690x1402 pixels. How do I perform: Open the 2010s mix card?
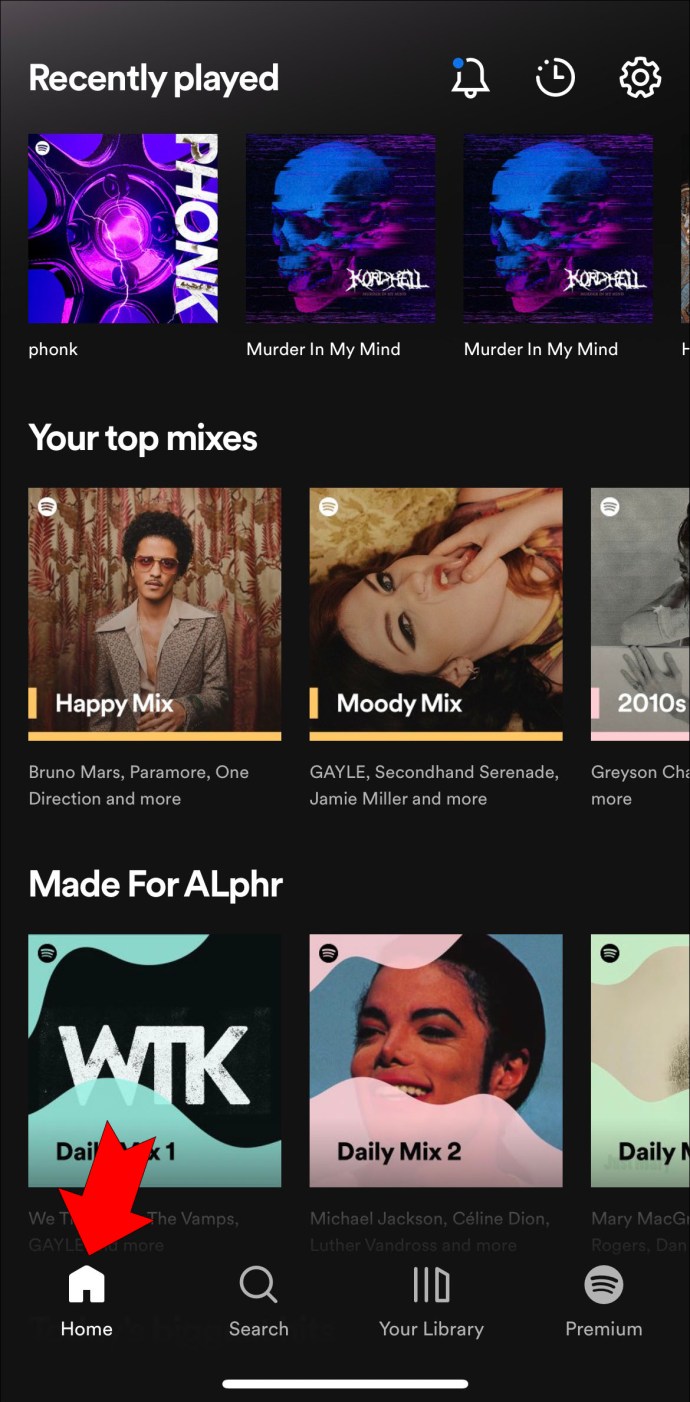[x=640, y=613]
